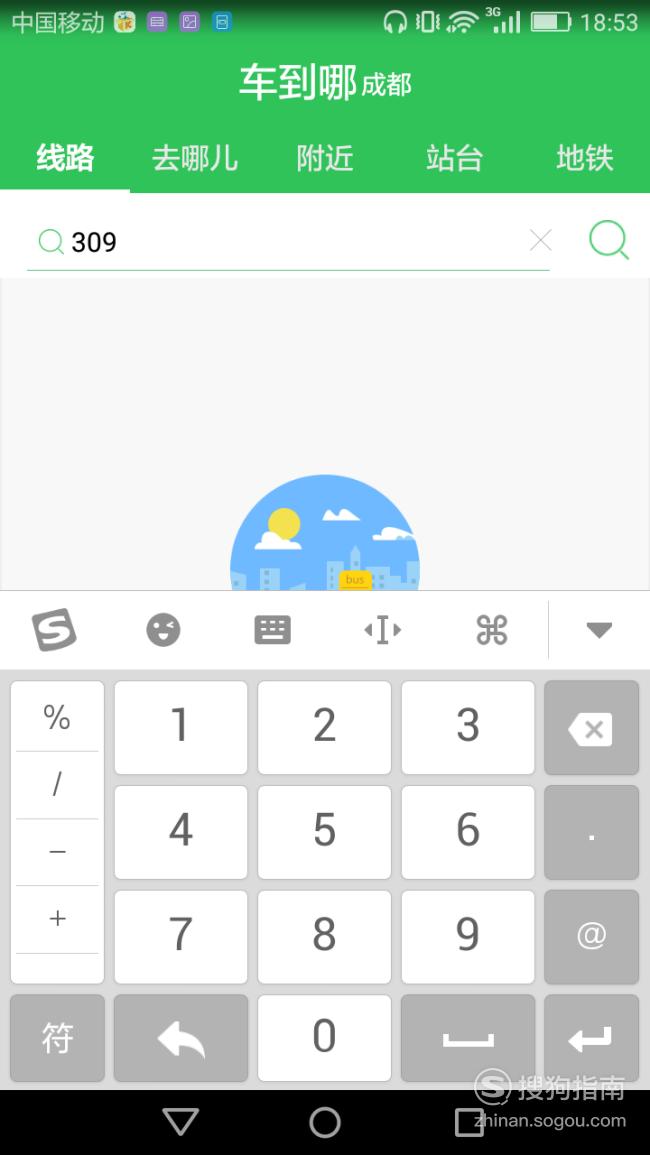The height and width of the screenshot is (1155, 650).
Task: Clear the search text with the X
Action: [540, 240]
